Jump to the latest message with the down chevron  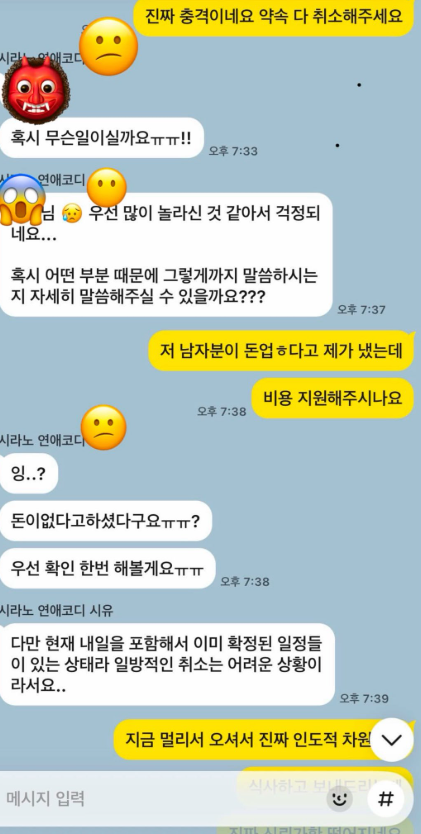pyautogui.click(x=392, y=739)
